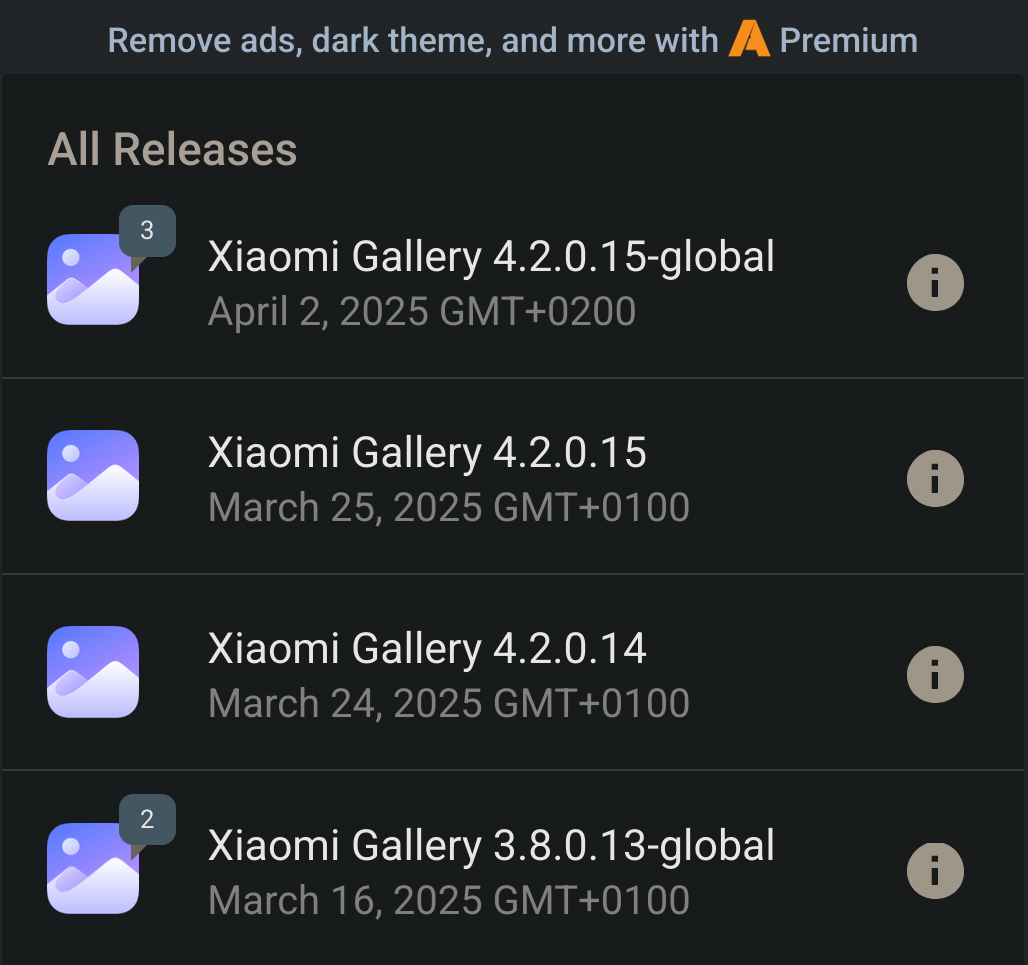Open Xiaomi Gallery 4.2.0.15 from March 25

coord(427,454)
